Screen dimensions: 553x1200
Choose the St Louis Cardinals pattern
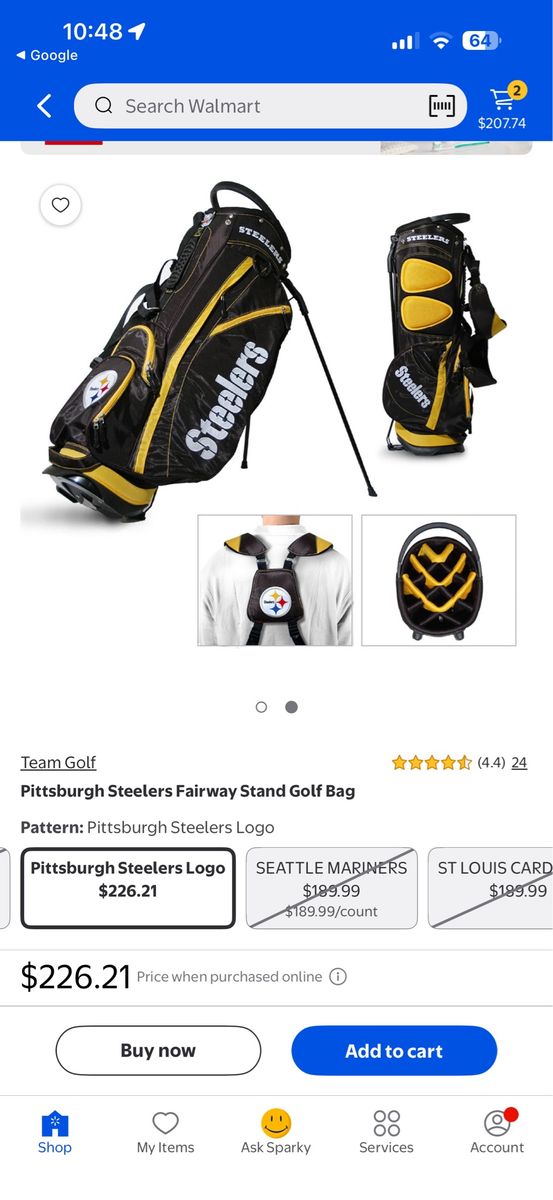point(491,889)
